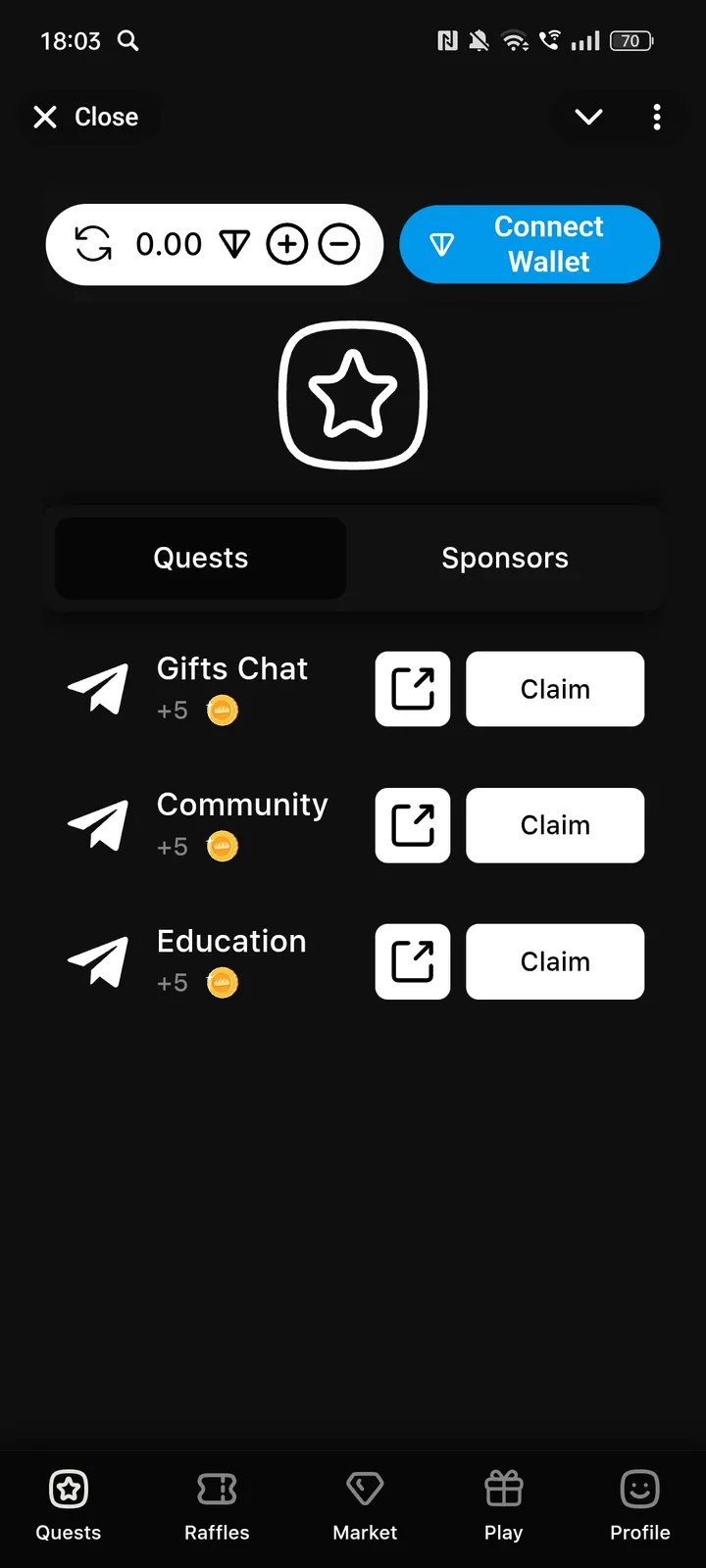
Task: Tap the refresh balance icon
Action: [x=93, y=244]
